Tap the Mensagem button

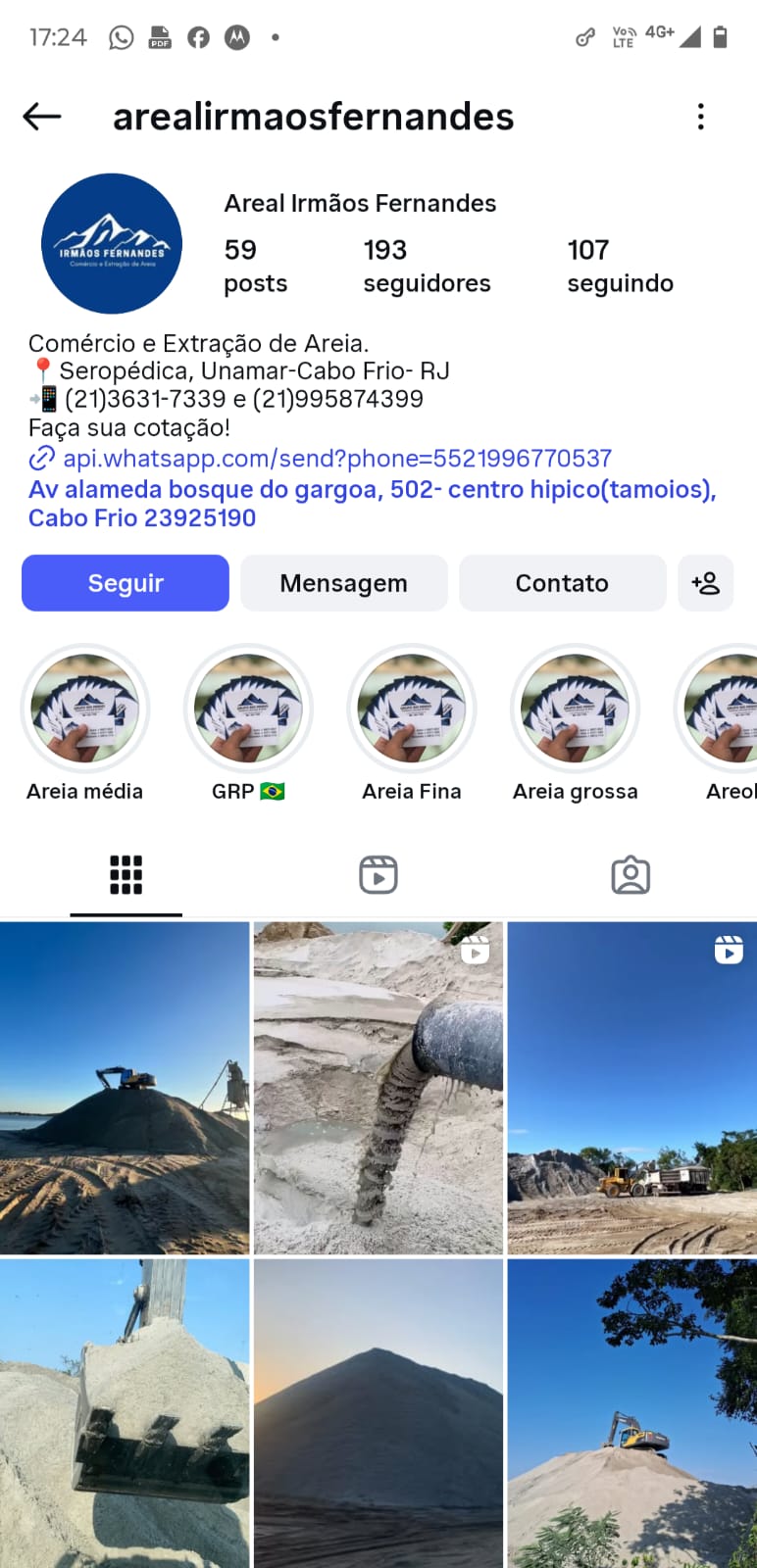tap(343, 583)
